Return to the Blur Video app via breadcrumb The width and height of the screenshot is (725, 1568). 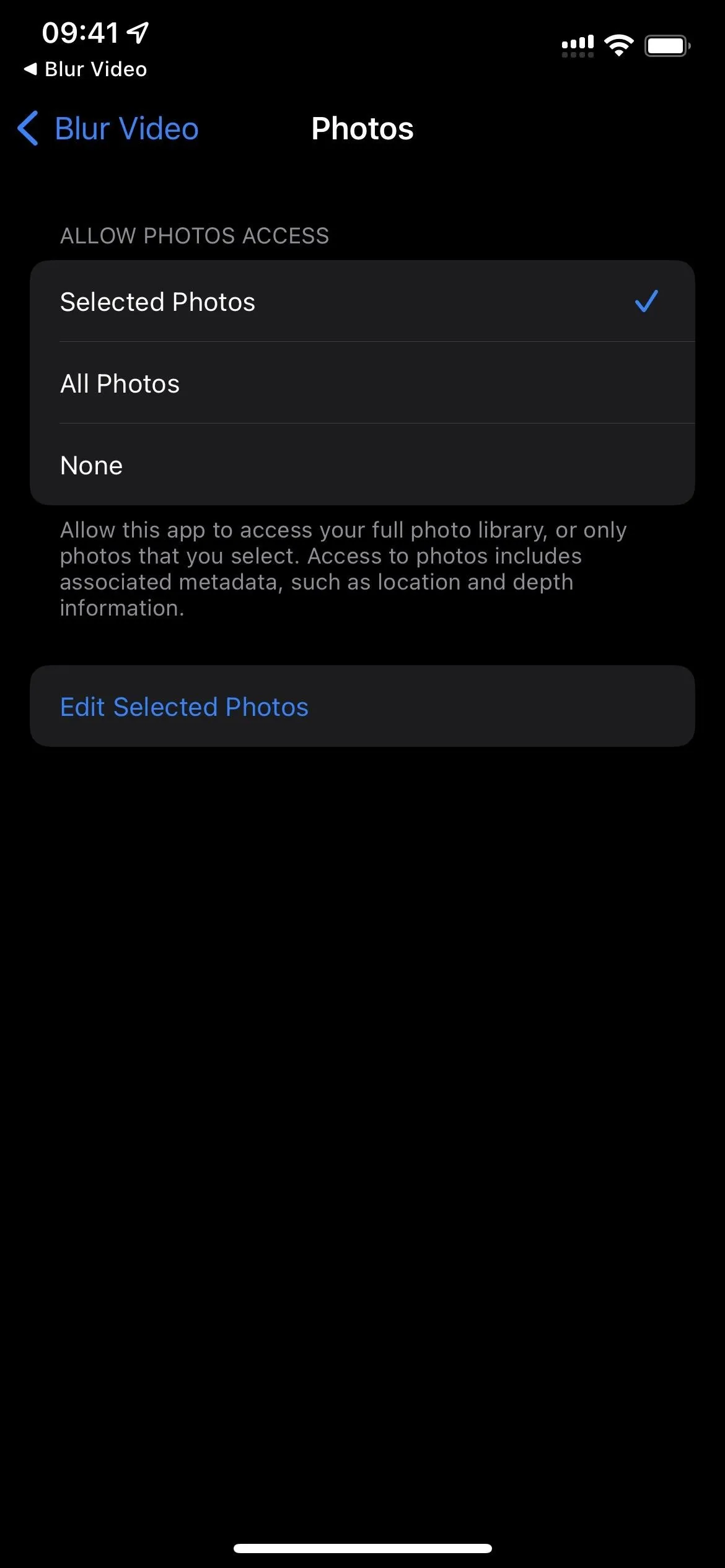pyautogui.click(x=86, y=69)
